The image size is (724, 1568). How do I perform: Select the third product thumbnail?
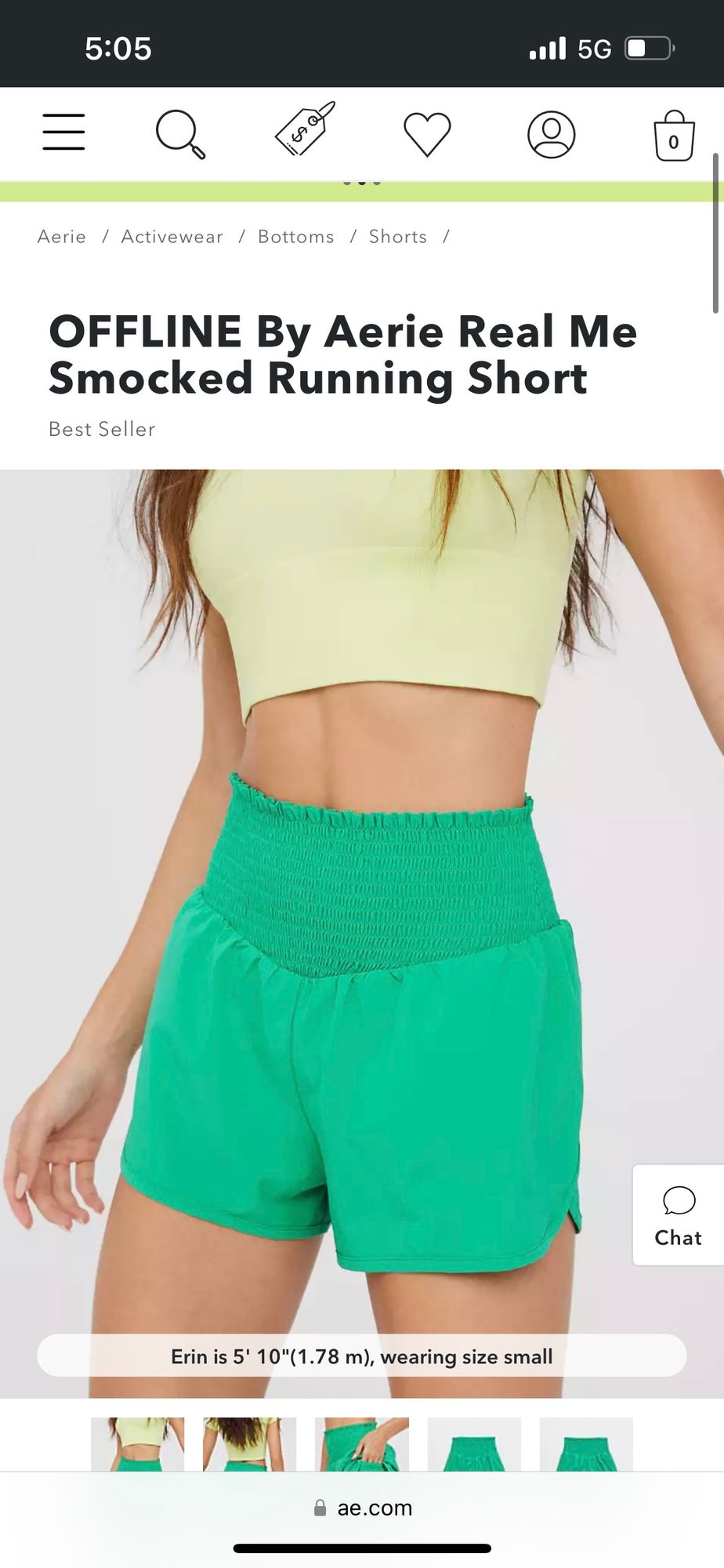pyautogui.click(x=361, y=1444)
